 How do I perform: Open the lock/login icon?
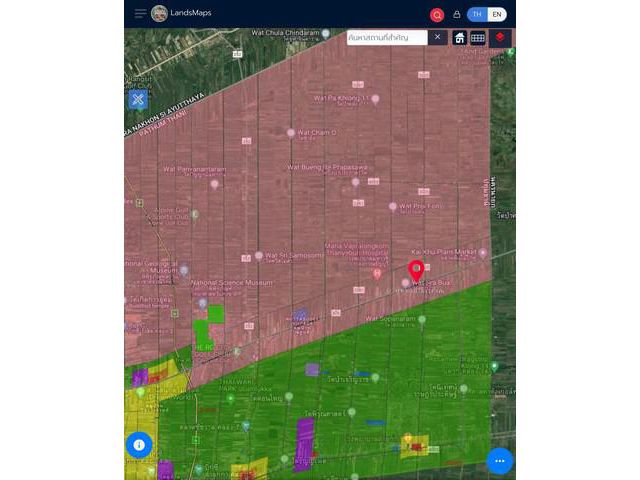click(x=457, y=14)
